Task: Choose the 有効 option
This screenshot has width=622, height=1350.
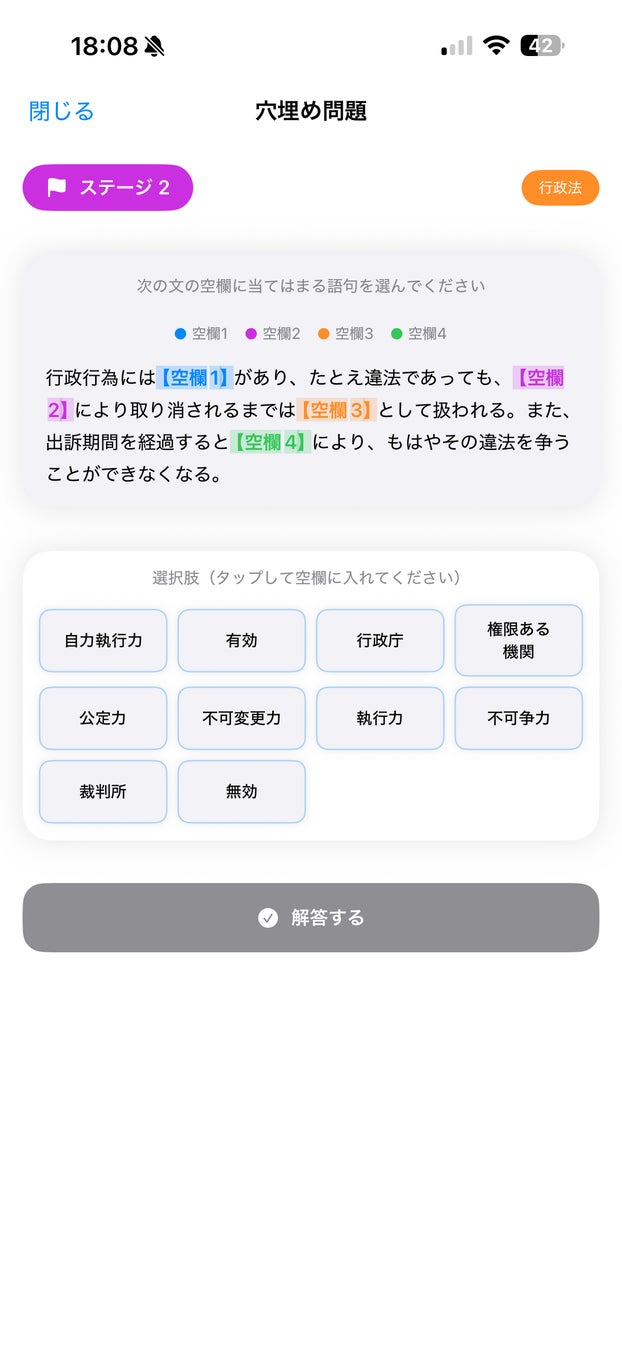Action: click(x=241, y=640)
